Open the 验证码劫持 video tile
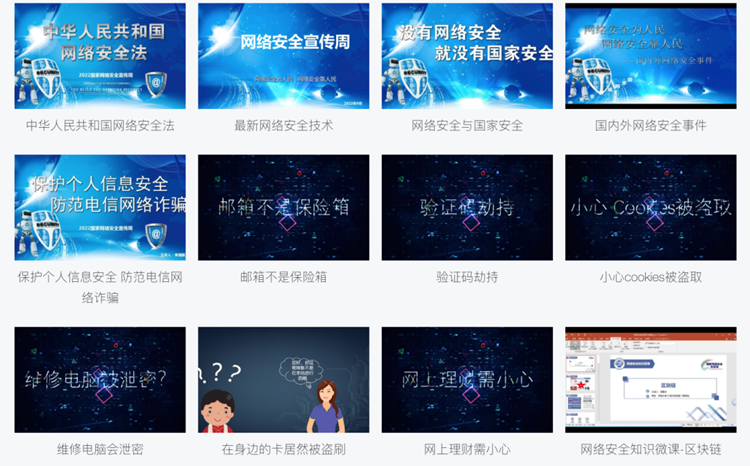The height and width of the screenshot is (466, 750). tap(467, 208)
